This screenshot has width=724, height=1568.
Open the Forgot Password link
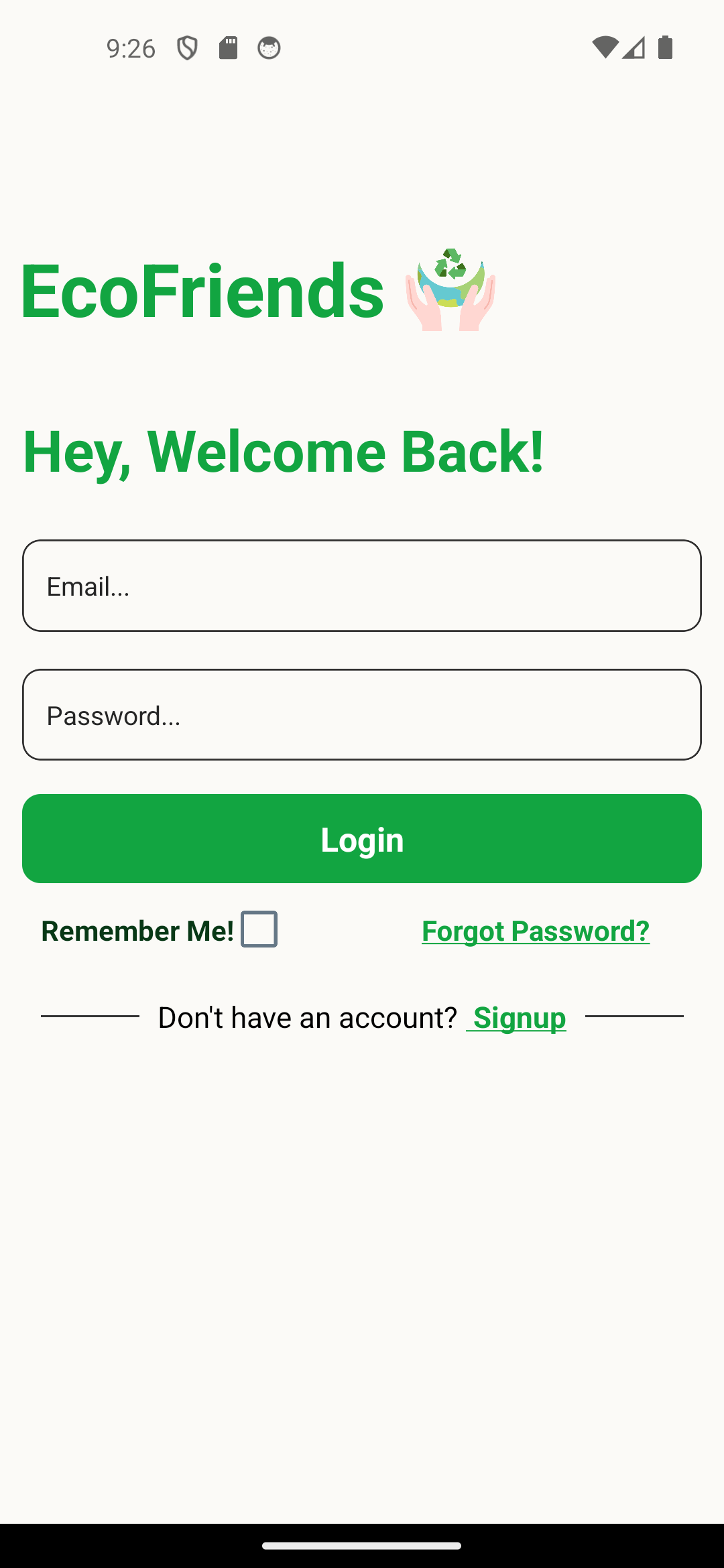click(536, 931)
